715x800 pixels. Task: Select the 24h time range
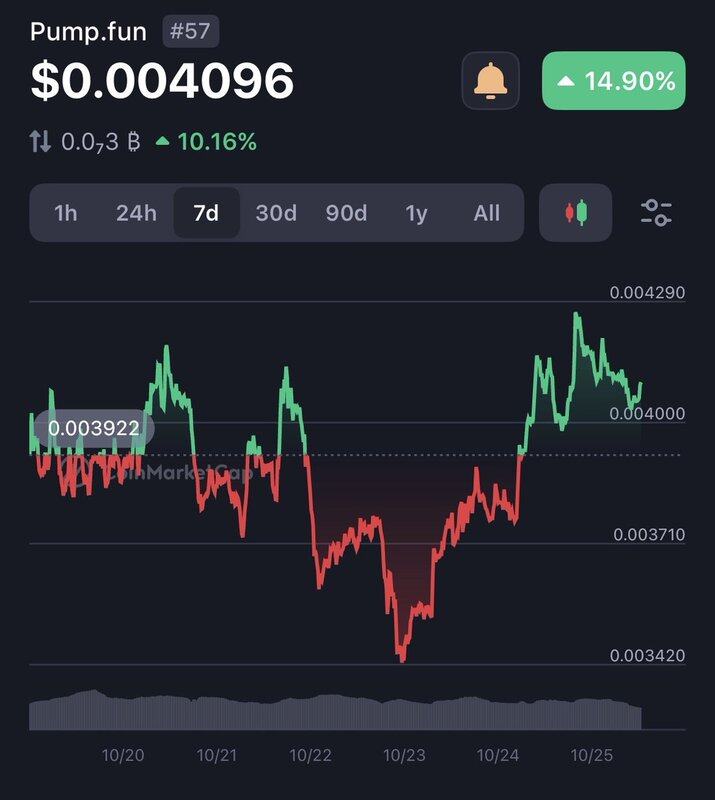(x=136, y=213)
